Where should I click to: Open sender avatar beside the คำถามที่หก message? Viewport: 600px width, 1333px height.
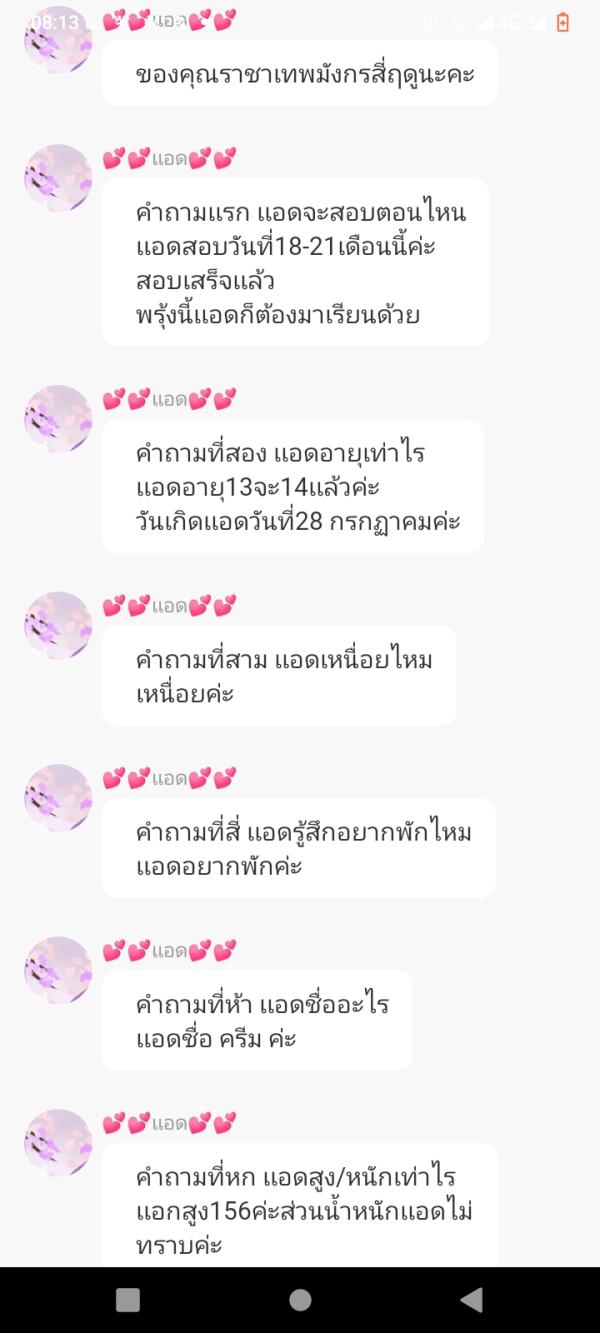pos(58,1143)
